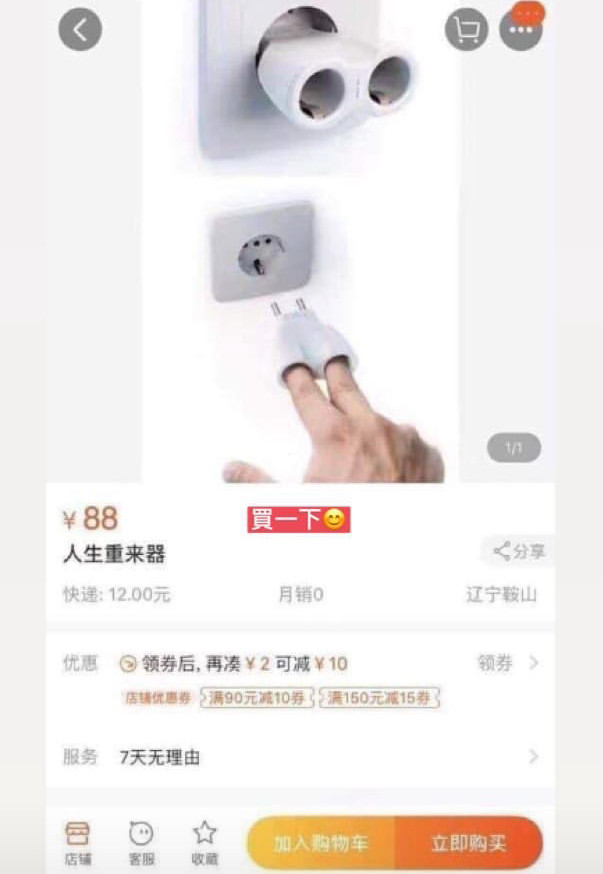Image resolution: width=603 pixels, height=874 pixels.
Task: Open the three-dot overflow menu
Action: click(x=521, y=30)
